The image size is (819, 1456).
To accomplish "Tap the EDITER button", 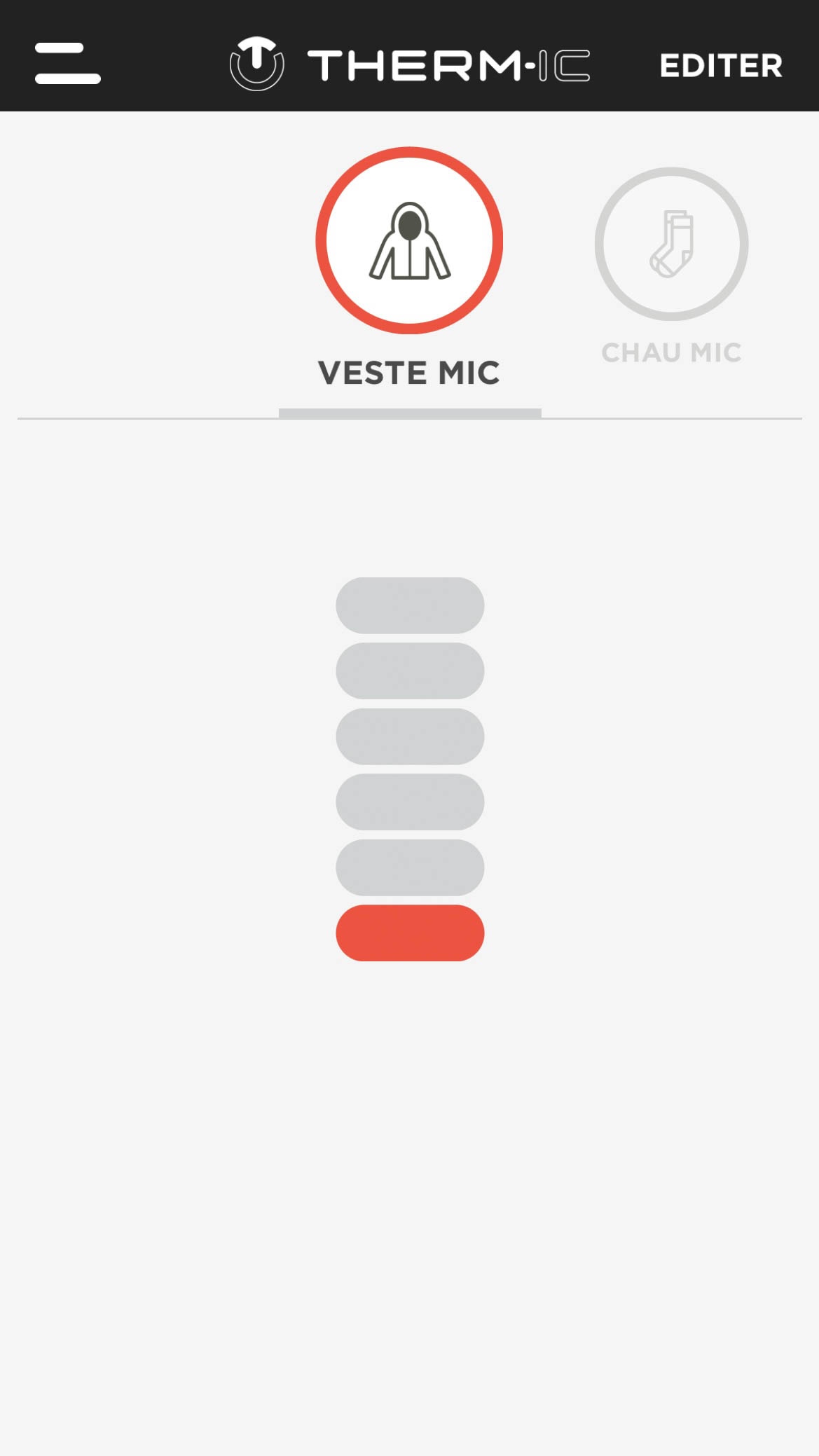I will [x=721, y=66].
